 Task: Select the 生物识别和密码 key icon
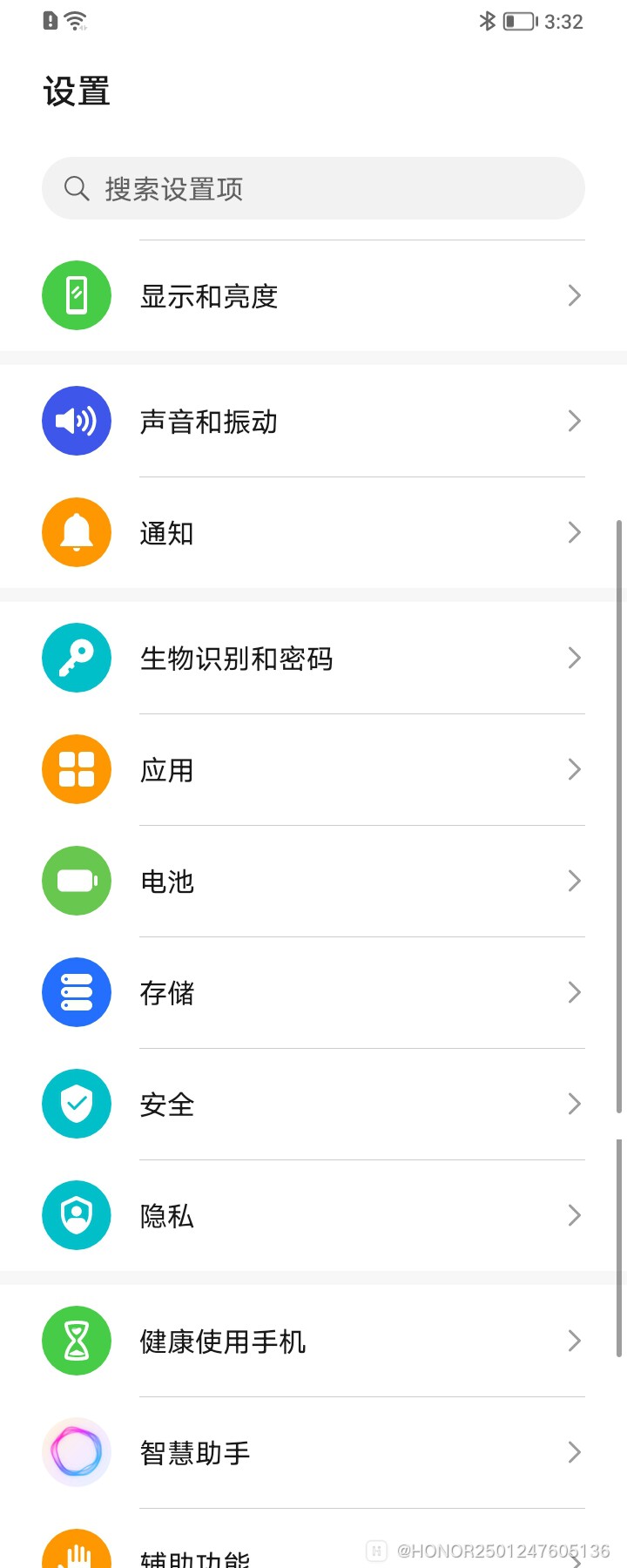[77, 658]
